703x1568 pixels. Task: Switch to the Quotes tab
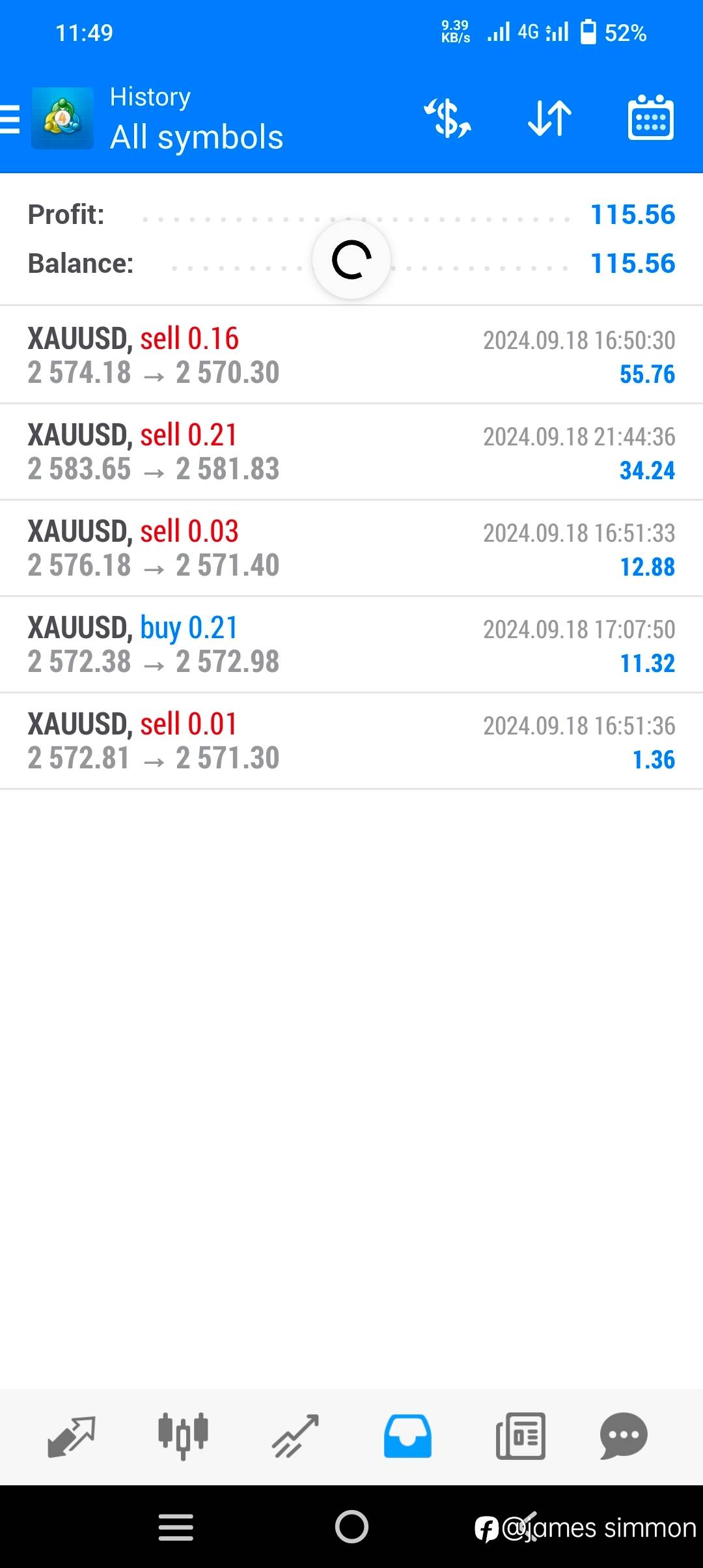pos(72,1435)
